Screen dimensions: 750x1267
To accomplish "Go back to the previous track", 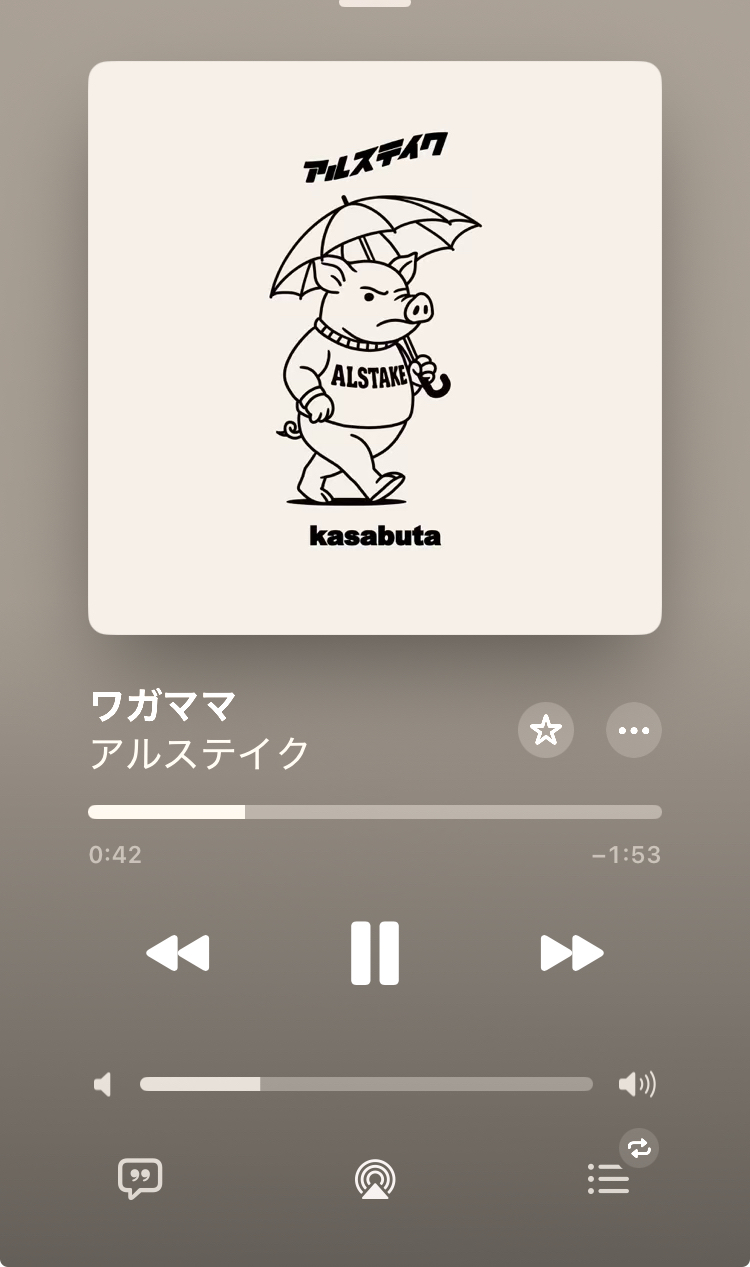I will click(178, 953).
